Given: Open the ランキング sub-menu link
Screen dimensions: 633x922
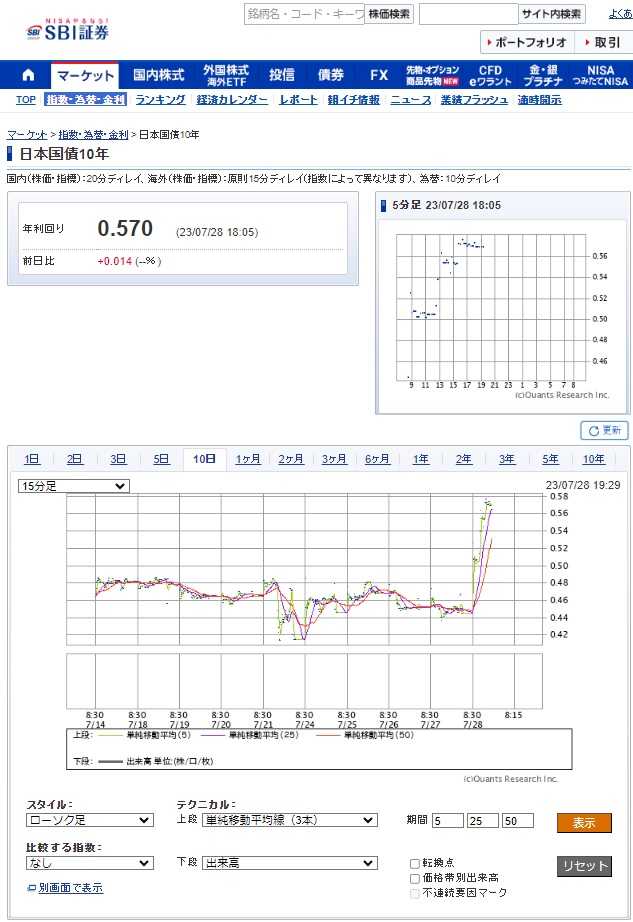Looking at the screenshot, I should coord(160,100).
